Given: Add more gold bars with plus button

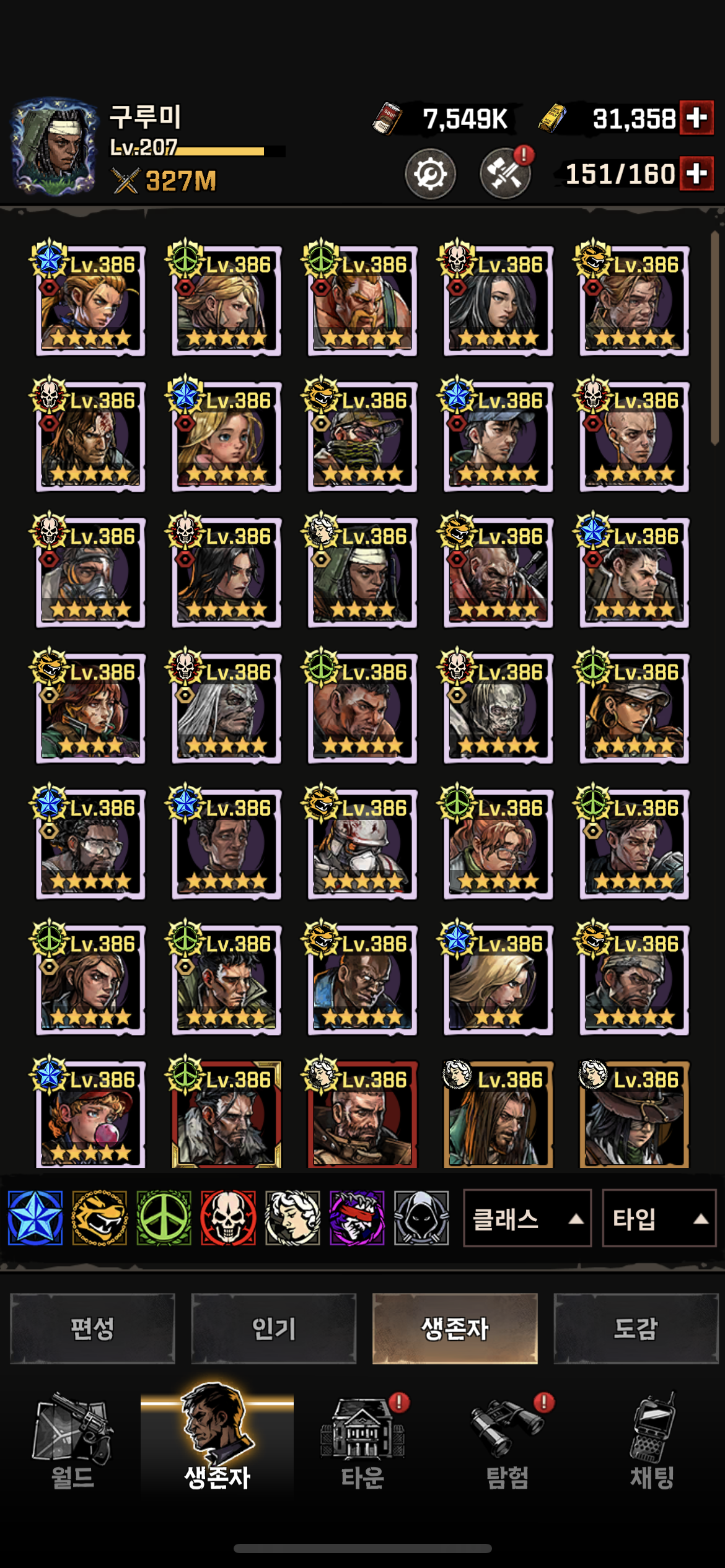Looking at the screenshot, I should pyautogui.click(x=696, y=118).
